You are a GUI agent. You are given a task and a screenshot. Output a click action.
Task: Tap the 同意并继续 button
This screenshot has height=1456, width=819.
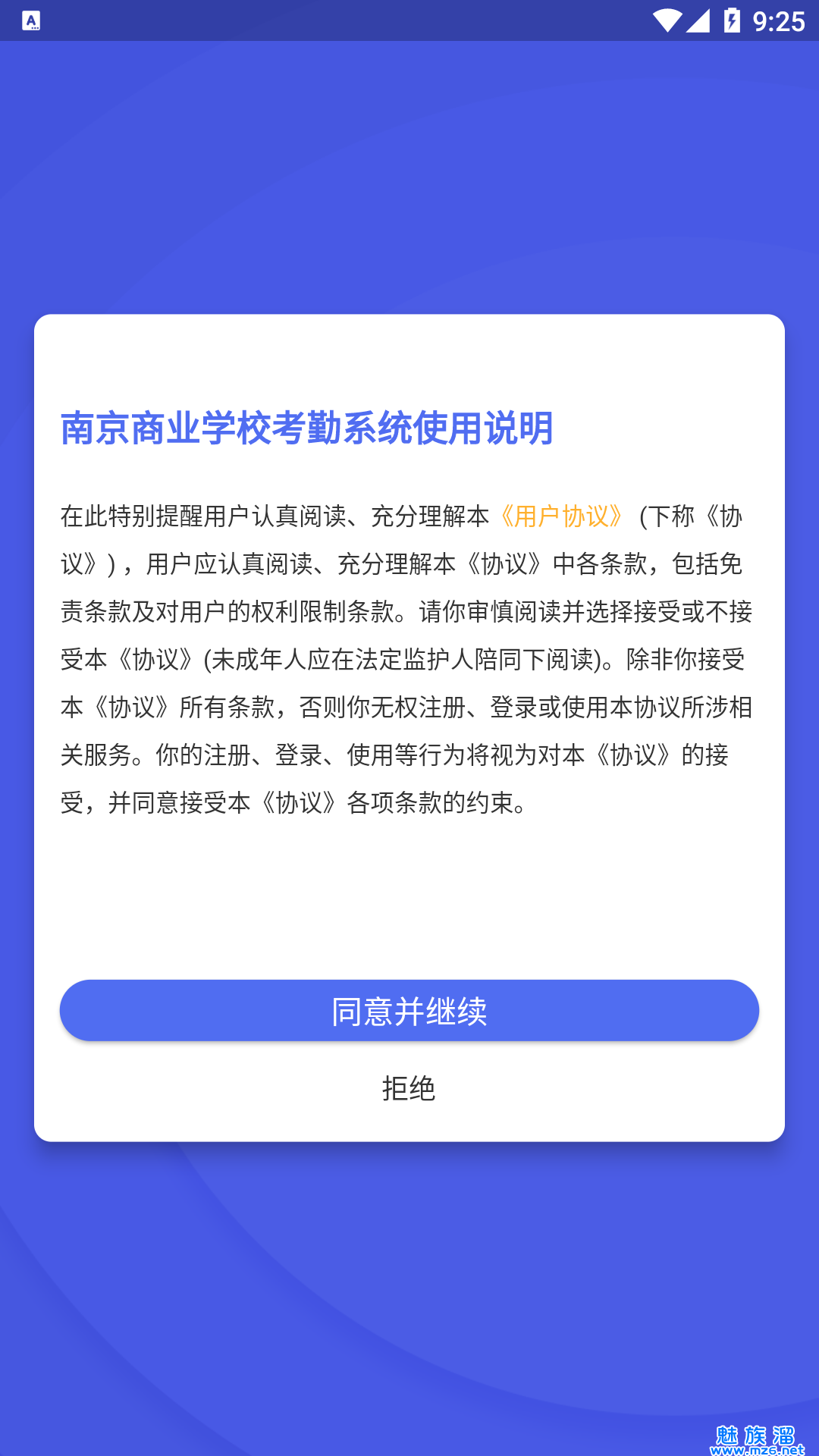click(x=409, y=1011)
